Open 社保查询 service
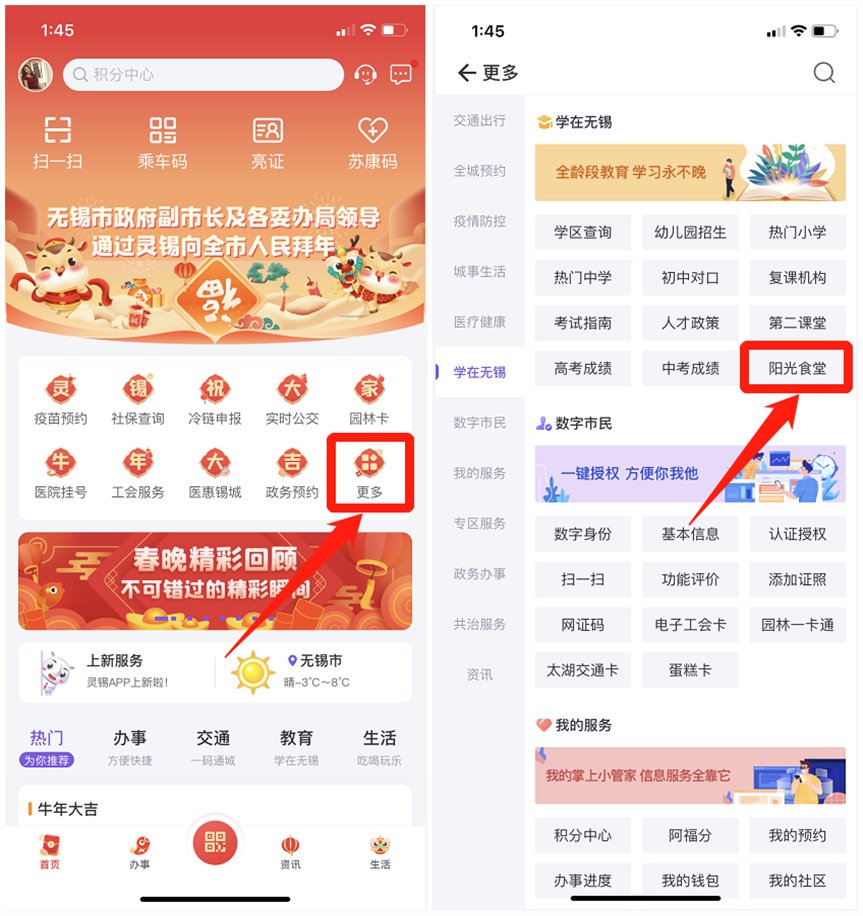 point(138,398)
